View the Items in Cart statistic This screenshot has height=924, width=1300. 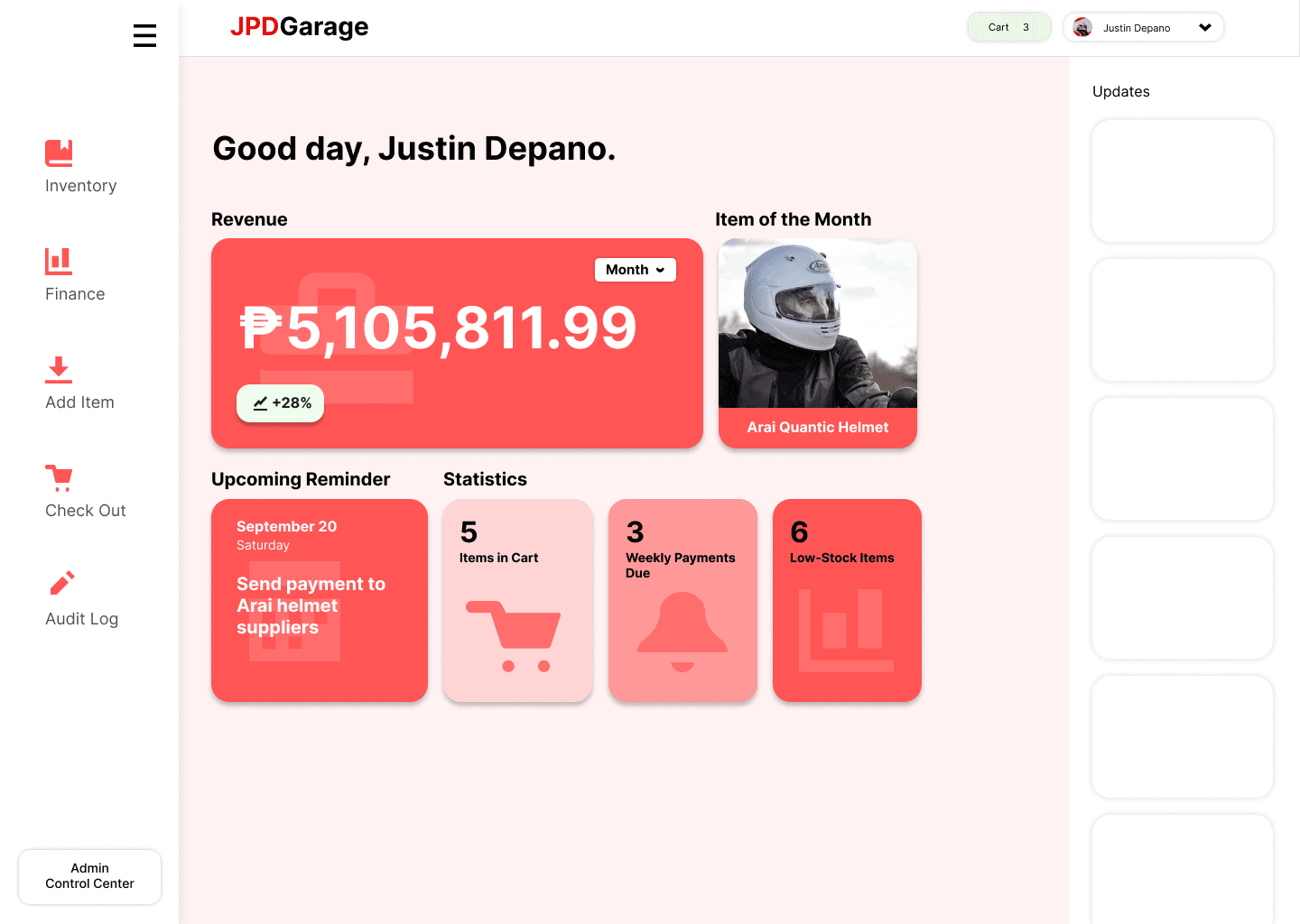click(x=517, y=600)
